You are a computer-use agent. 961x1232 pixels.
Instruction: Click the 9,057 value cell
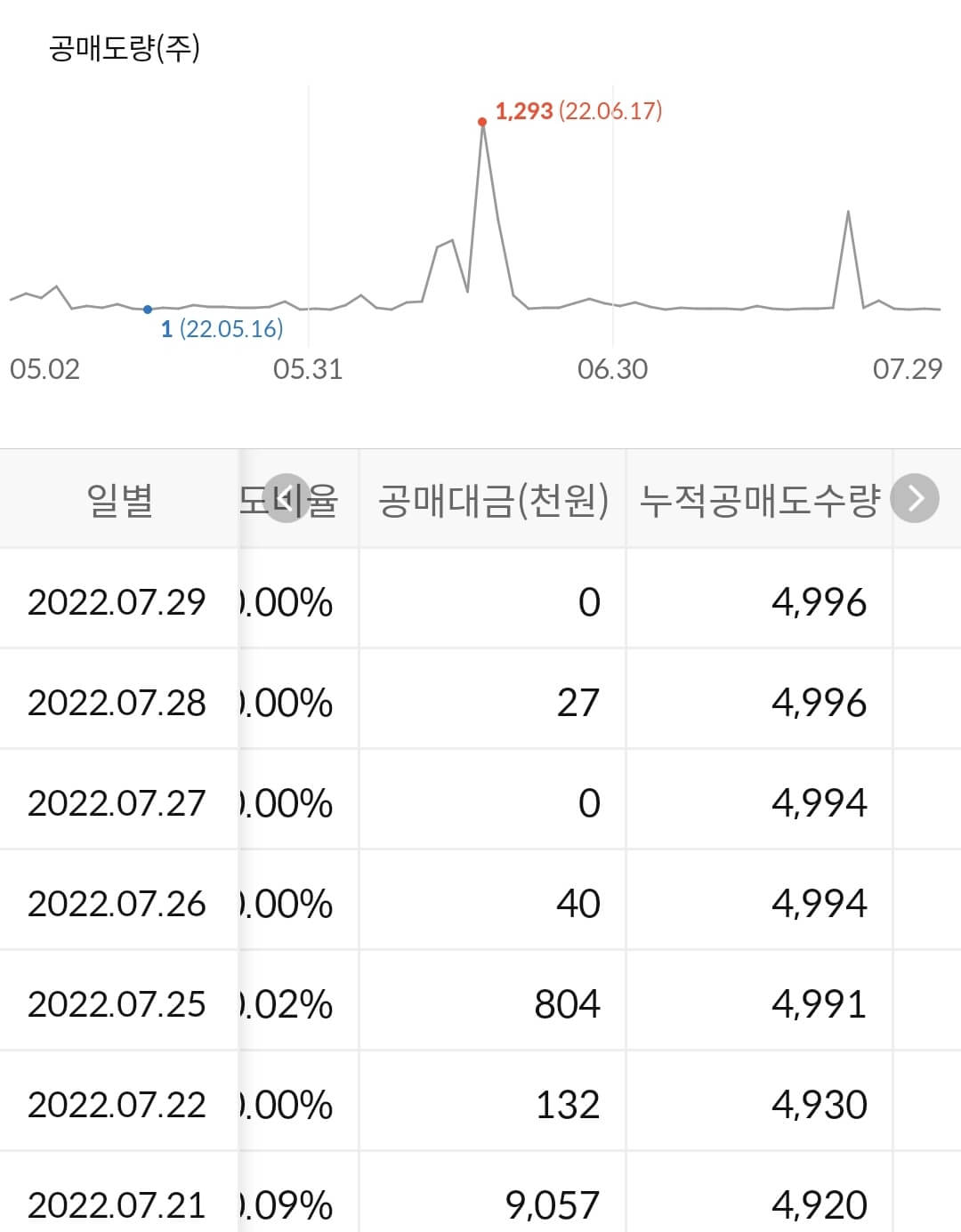[x=552, y=1206]
